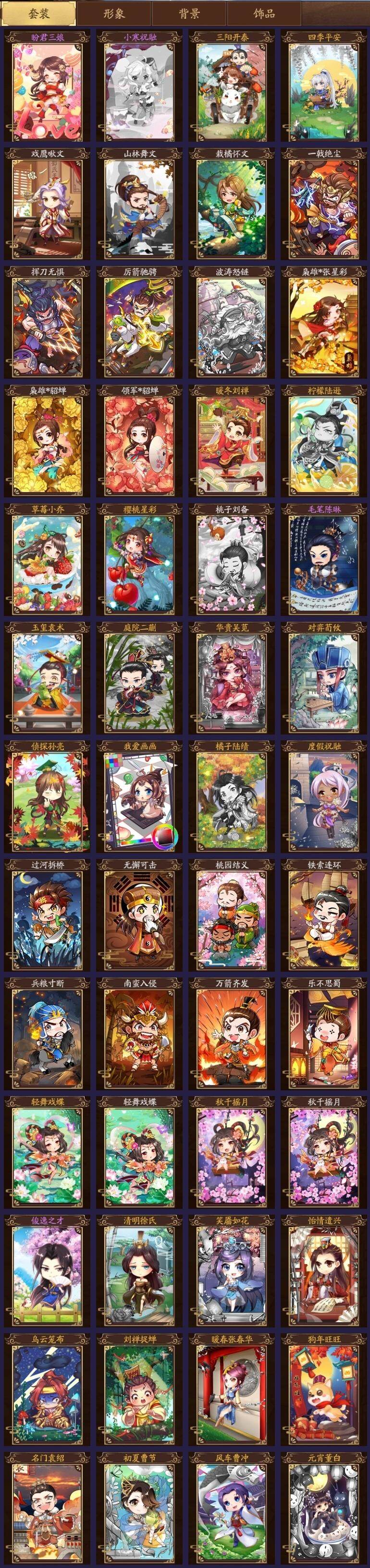The height and width of the screenshot is (1568, 370).
Task: Select the 套装 tab
Action: 38,13
